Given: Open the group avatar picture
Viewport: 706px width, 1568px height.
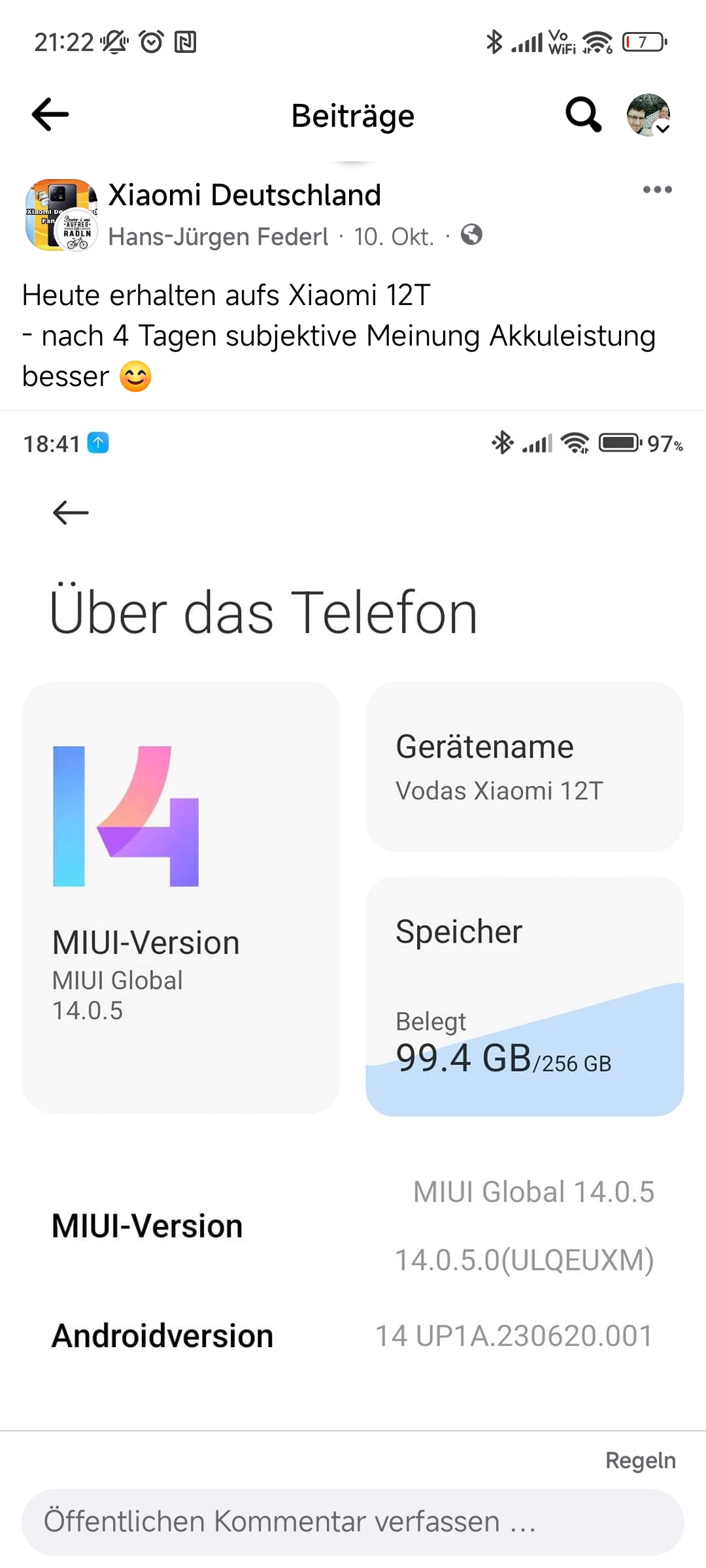Looking at the screenshot, I should point(60,214).
